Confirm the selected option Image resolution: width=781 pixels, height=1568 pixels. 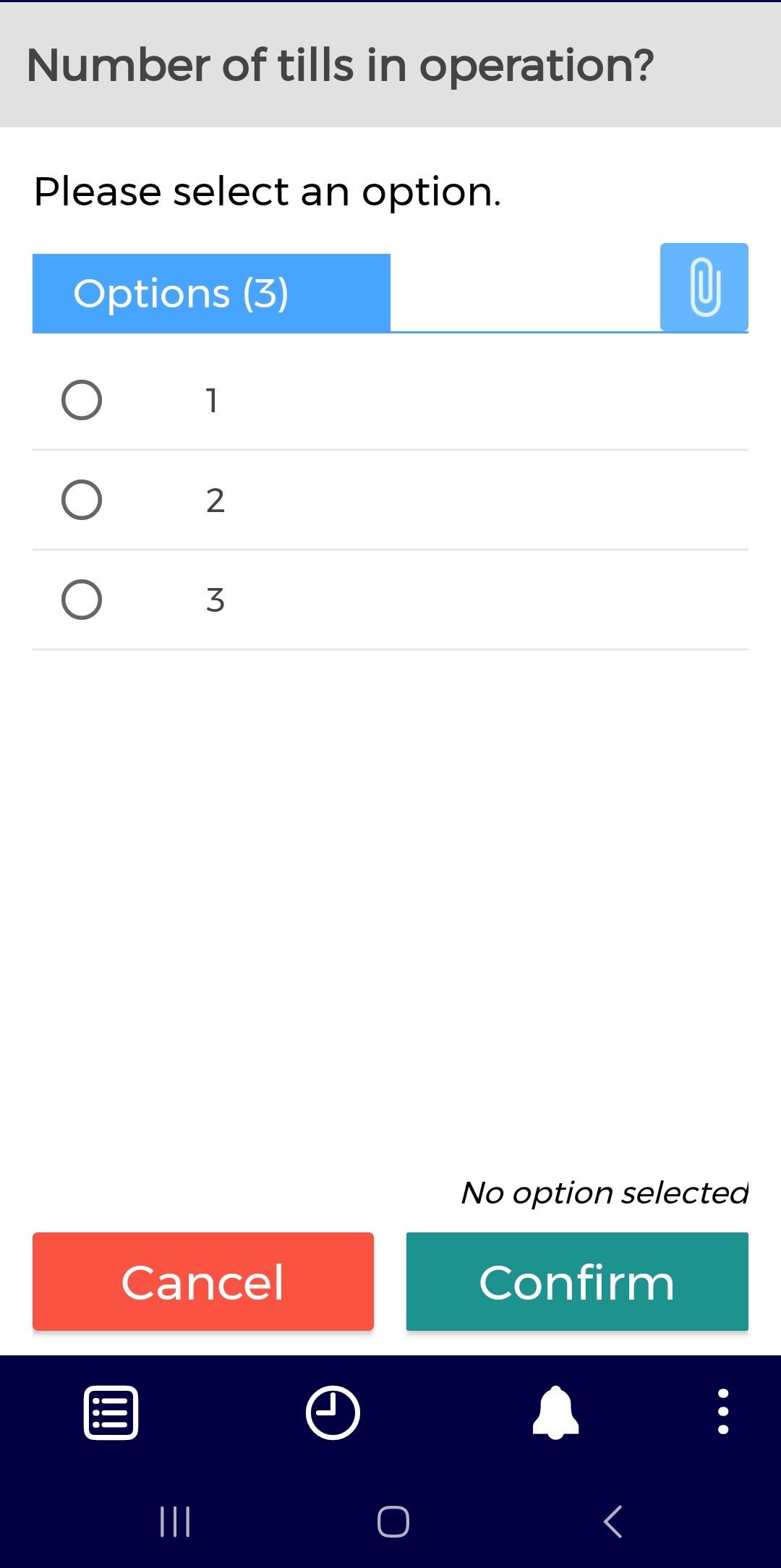pyautogui.click(x=577, y=1282)
